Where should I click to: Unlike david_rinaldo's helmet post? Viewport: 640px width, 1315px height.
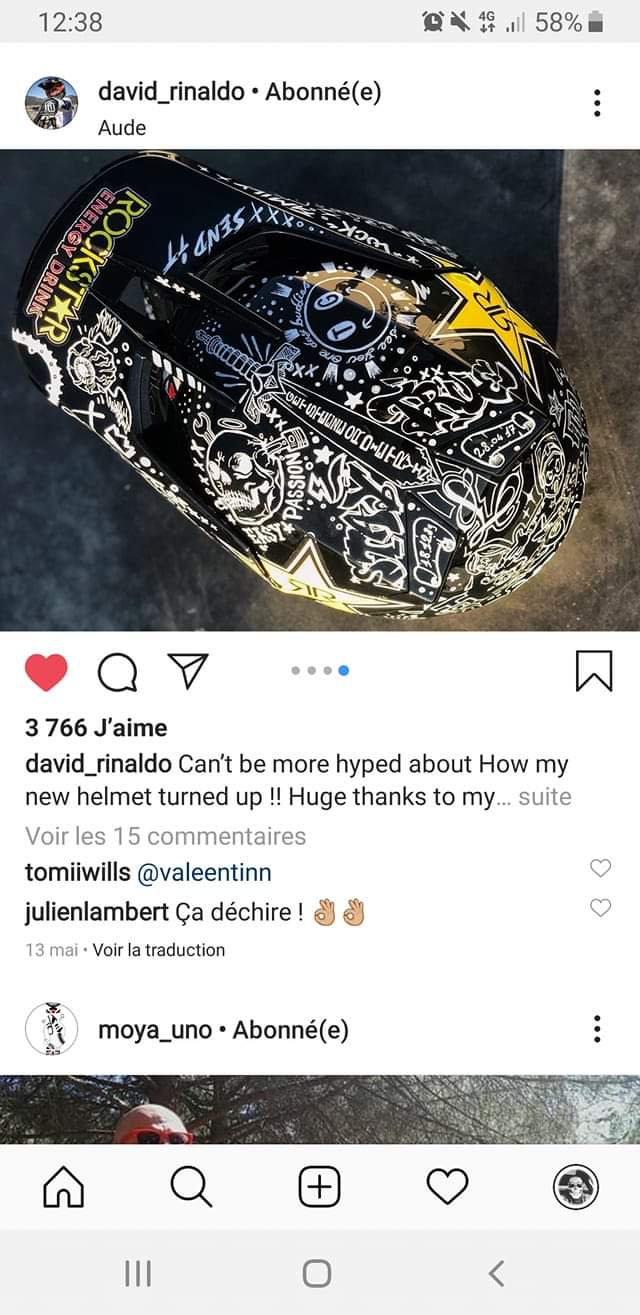coord(46,672)
